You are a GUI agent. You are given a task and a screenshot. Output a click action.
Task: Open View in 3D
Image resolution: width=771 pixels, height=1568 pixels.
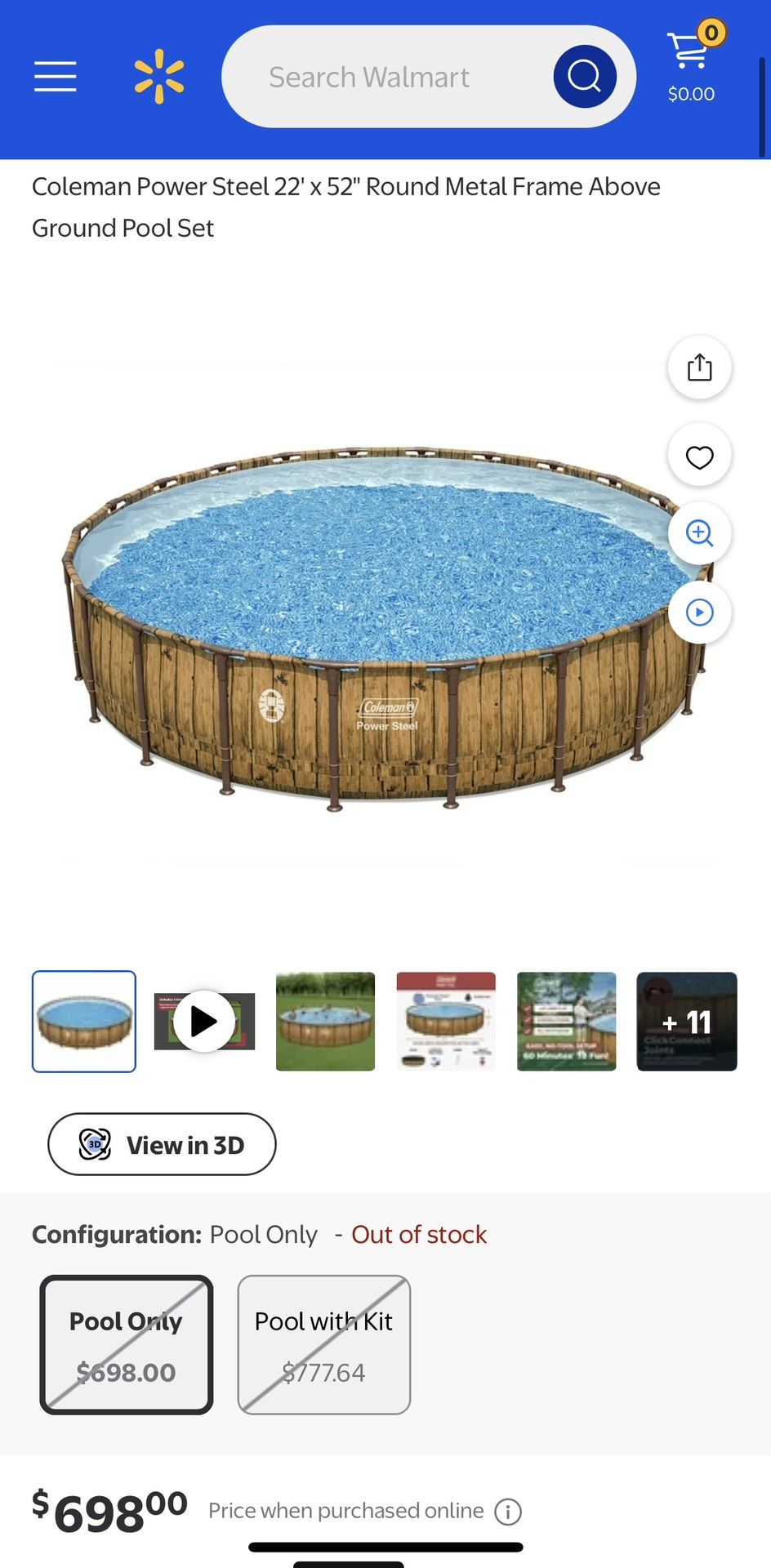161,1145
